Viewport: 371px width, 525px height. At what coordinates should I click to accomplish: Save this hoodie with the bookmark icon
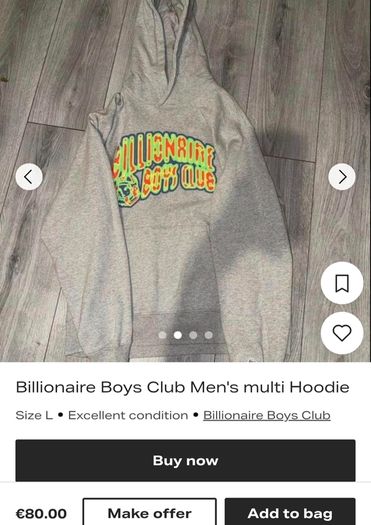(x=342, y=283)
